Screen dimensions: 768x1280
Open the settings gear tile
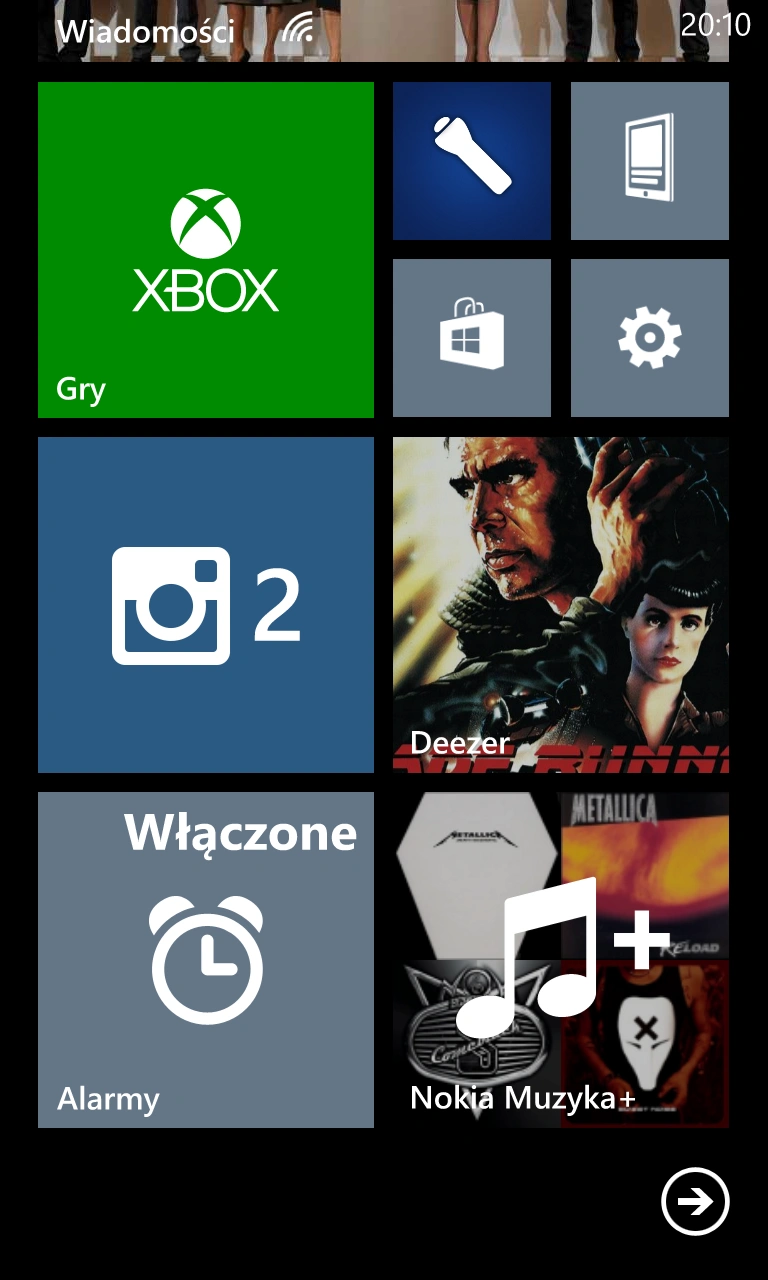click(x=650, y=338)
